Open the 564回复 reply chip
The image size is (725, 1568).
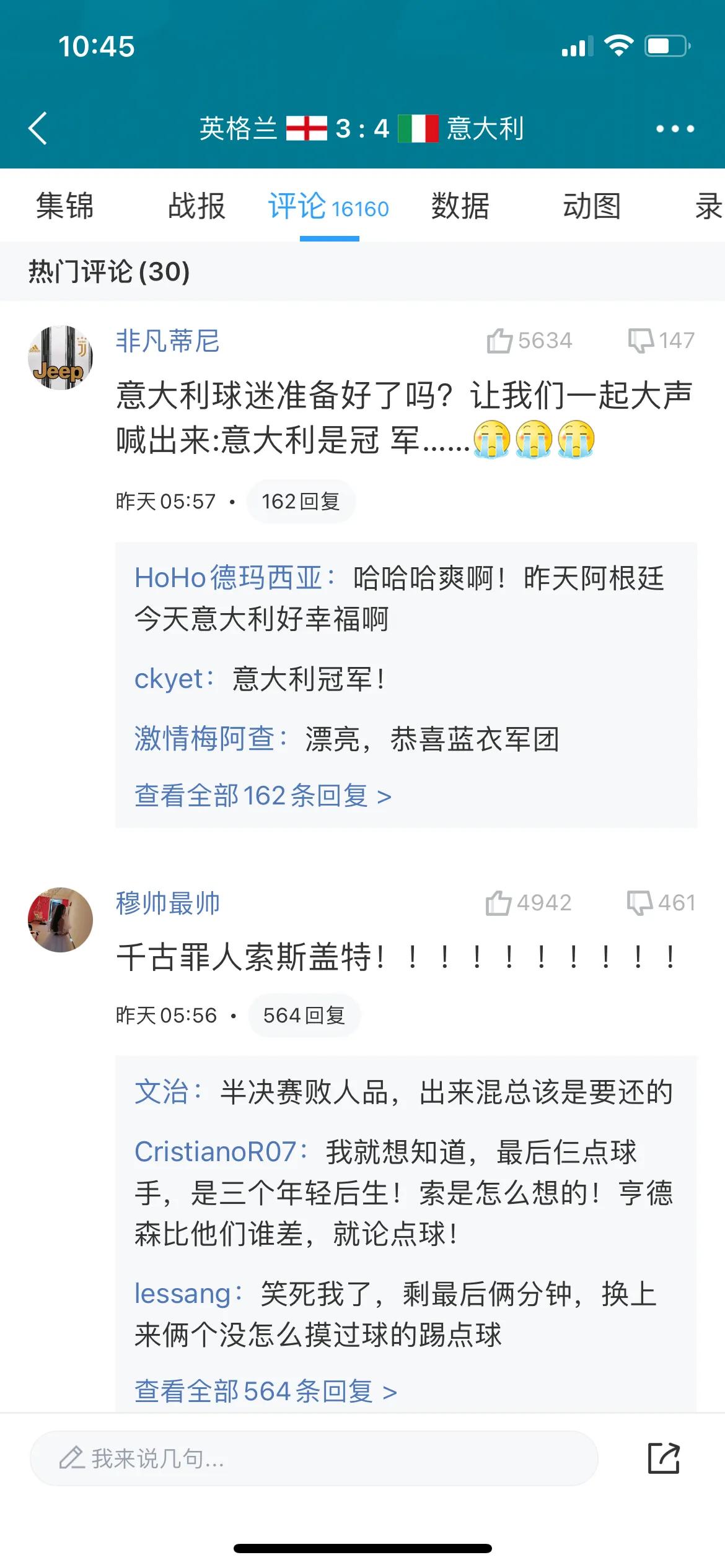(x=304, y=1014)
